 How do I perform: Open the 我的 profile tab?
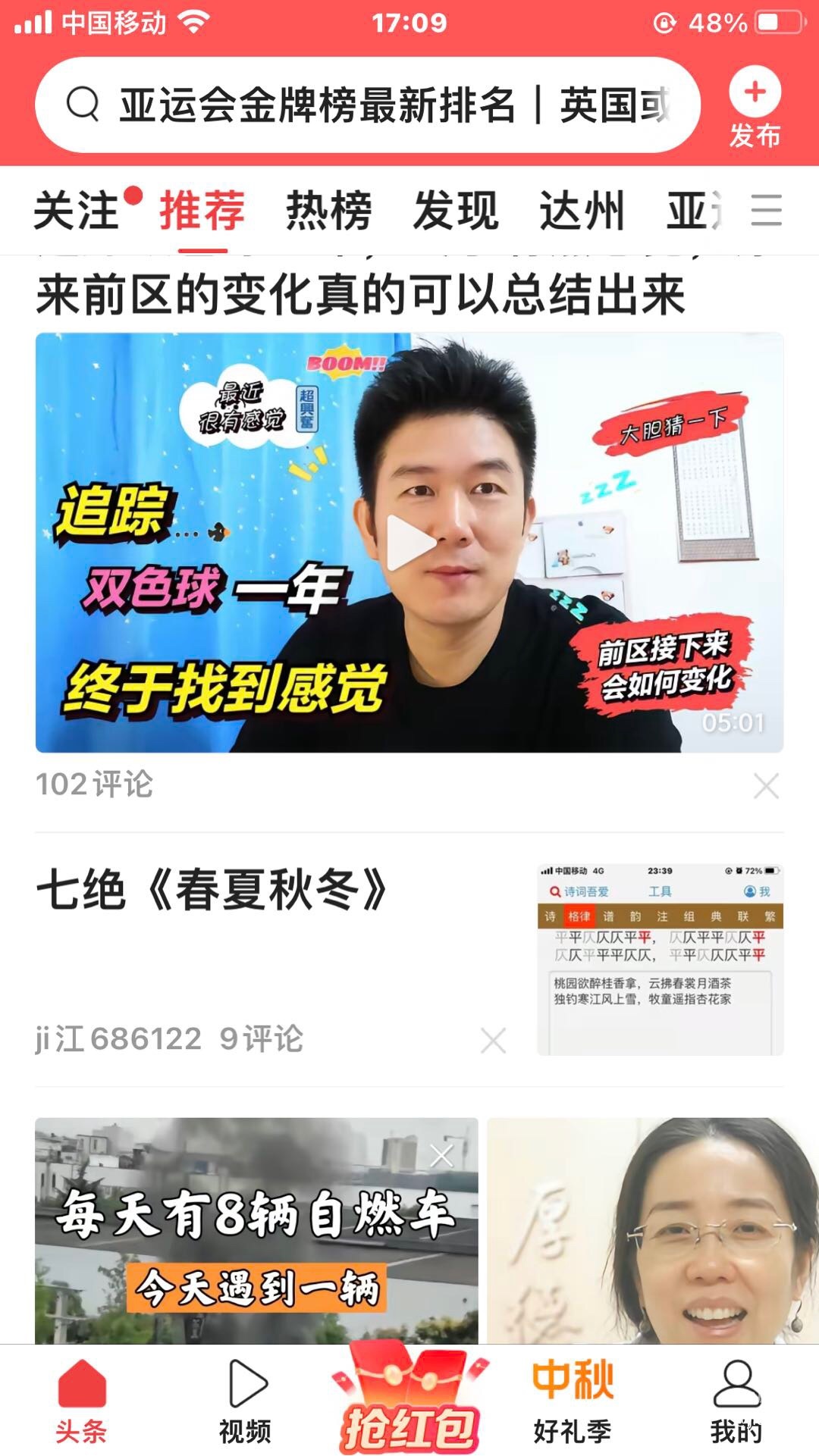pos(736,1401)
